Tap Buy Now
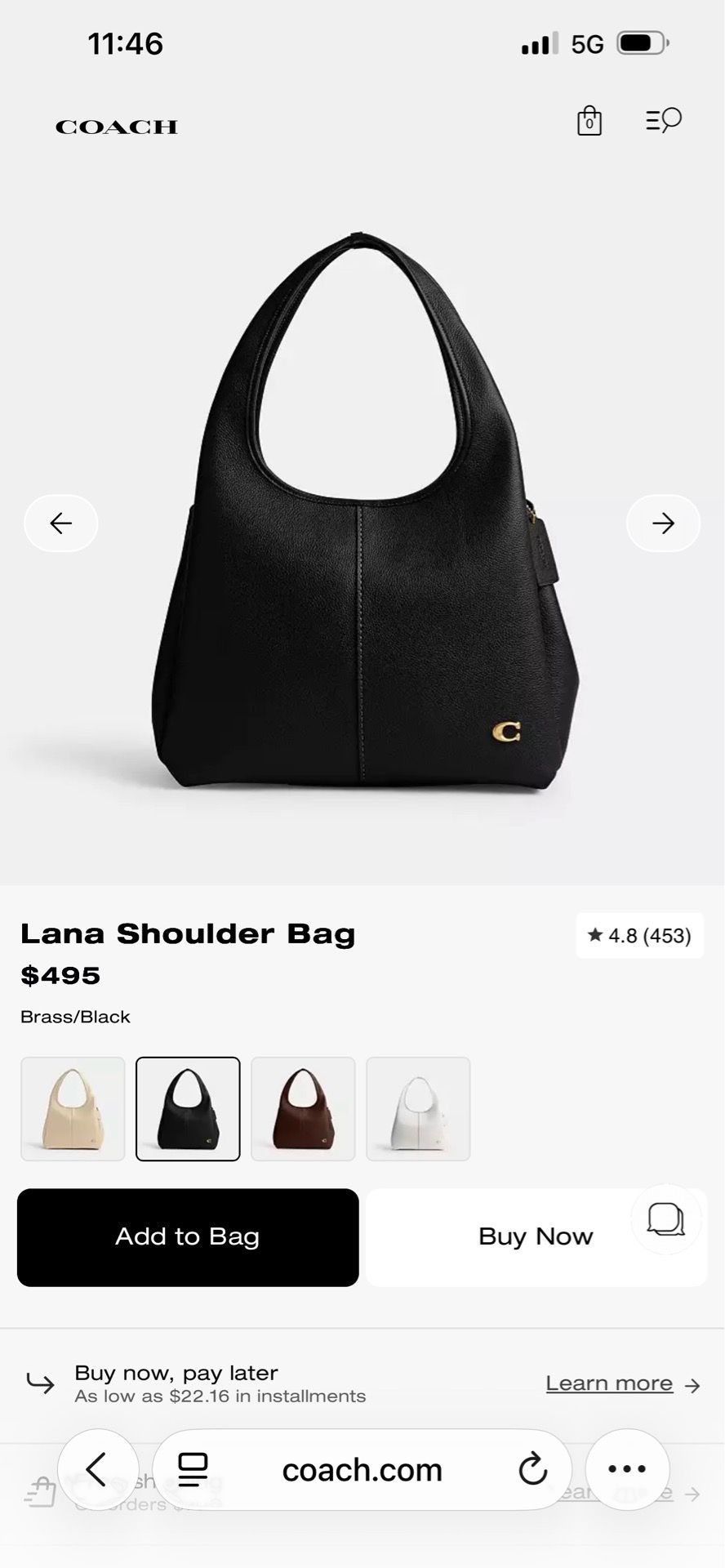 pyautogui.click(x=536, y=1237)
